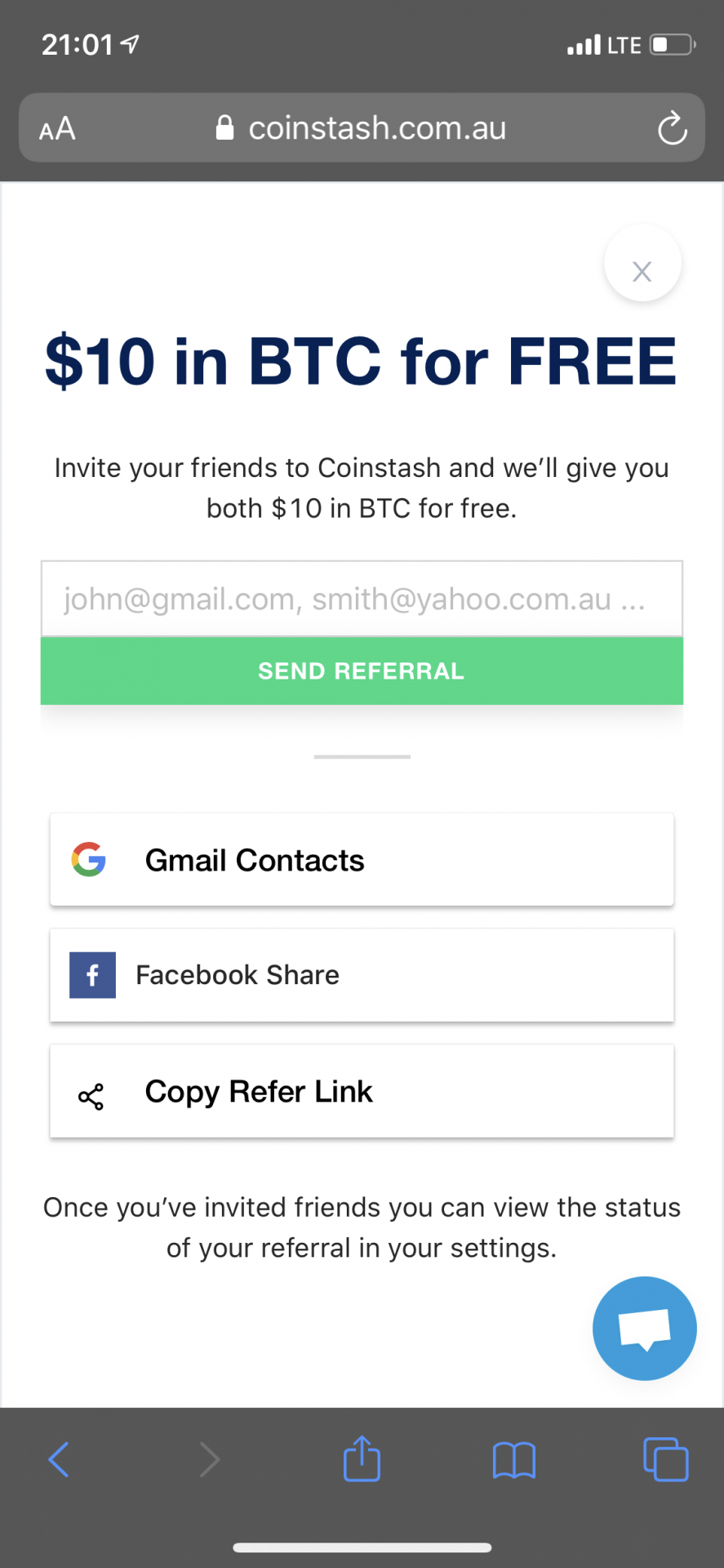Tap the coinstash.com.au address bar
Viewport: 724px width, 1568px height.
(362, 128)
